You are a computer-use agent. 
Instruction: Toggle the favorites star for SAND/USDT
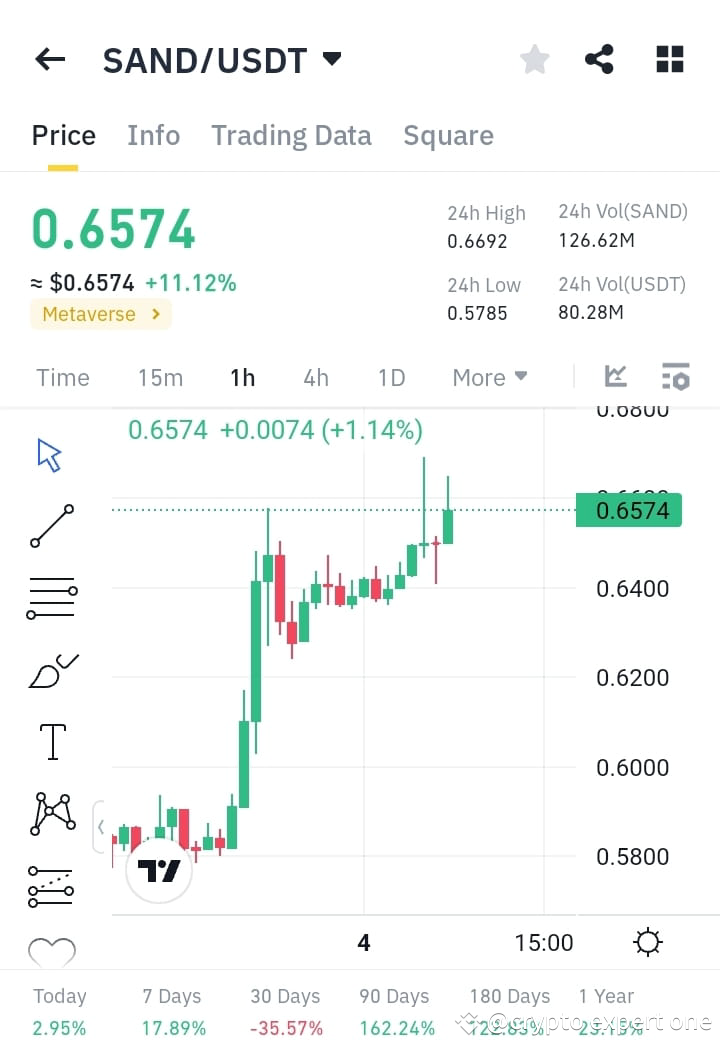pyautogui.click(x=534, y=59)
